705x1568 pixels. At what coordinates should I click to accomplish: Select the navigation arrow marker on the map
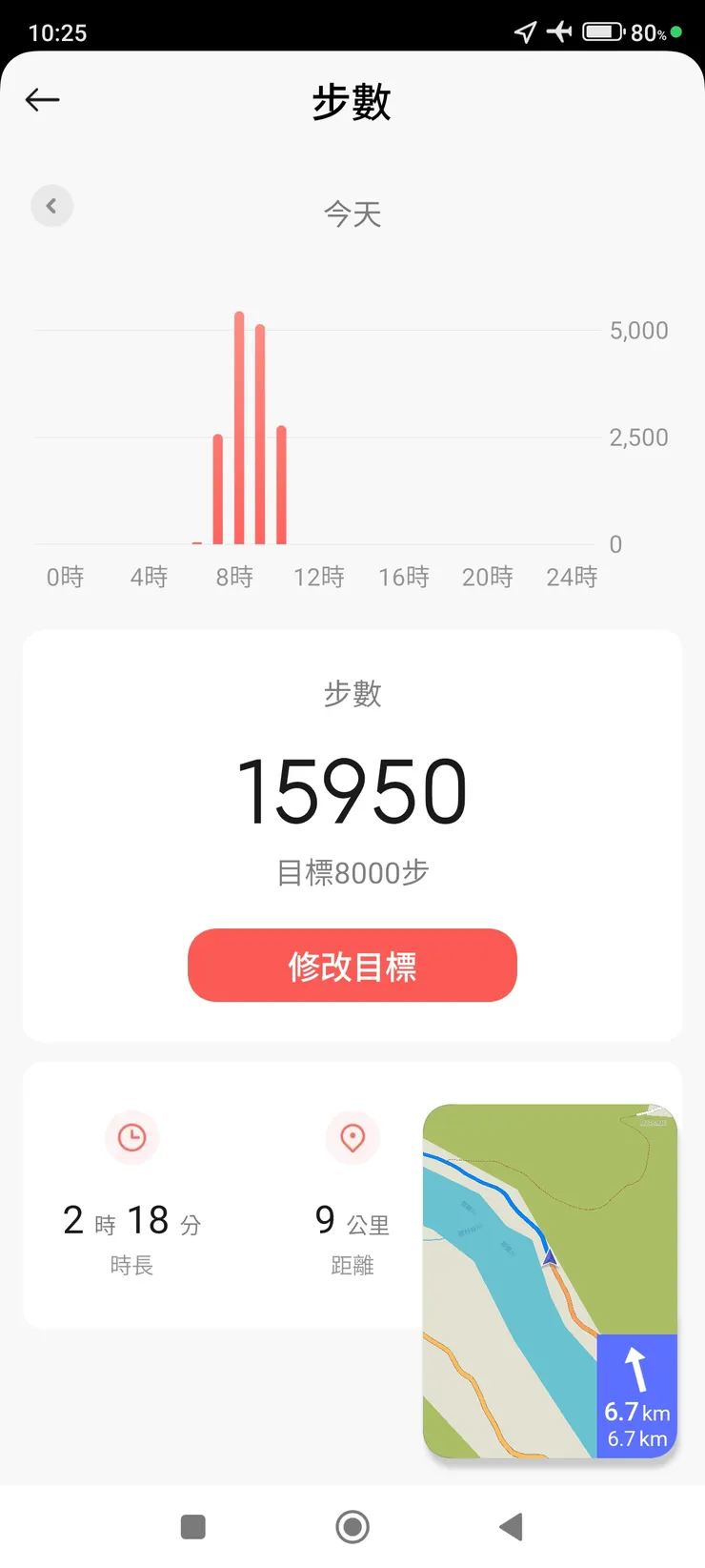coord(551,1258)
